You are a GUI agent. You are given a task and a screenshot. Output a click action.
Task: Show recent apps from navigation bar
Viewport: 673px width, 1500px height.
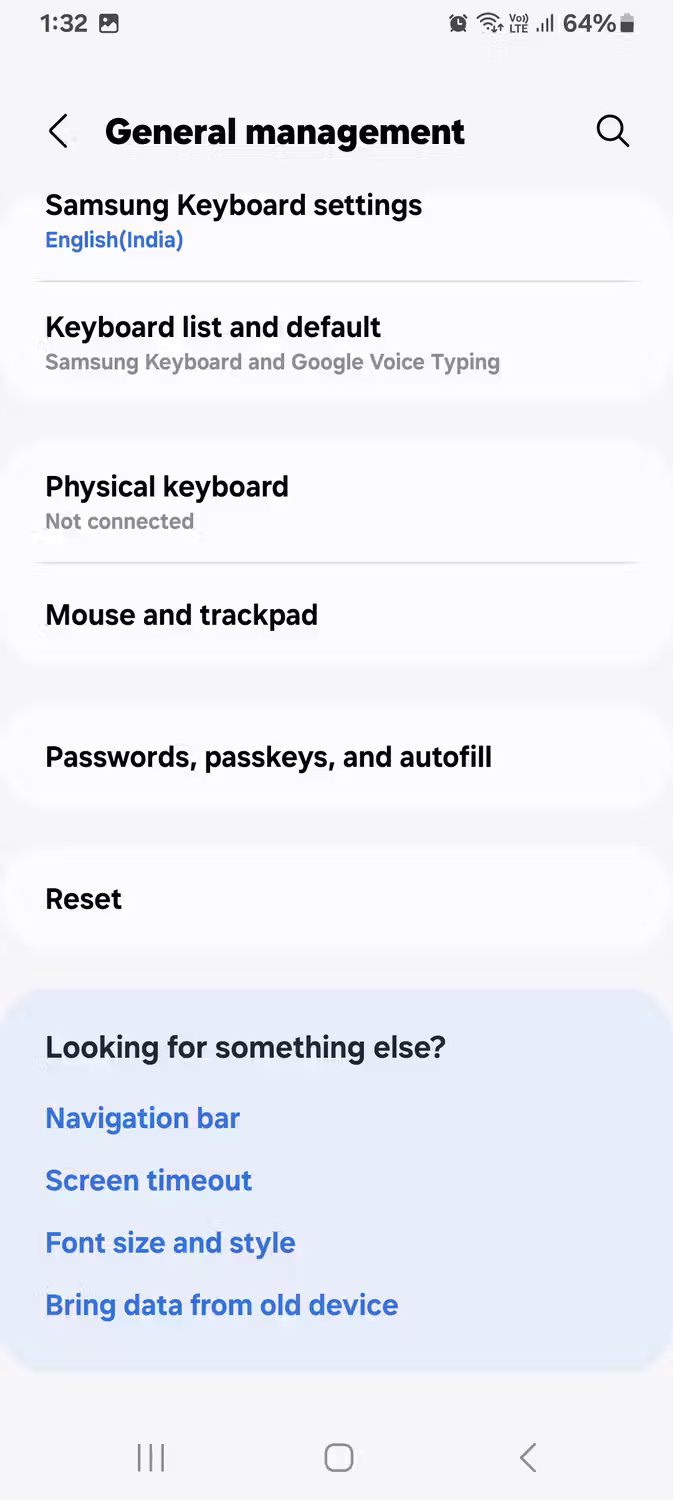point(151,1457)
